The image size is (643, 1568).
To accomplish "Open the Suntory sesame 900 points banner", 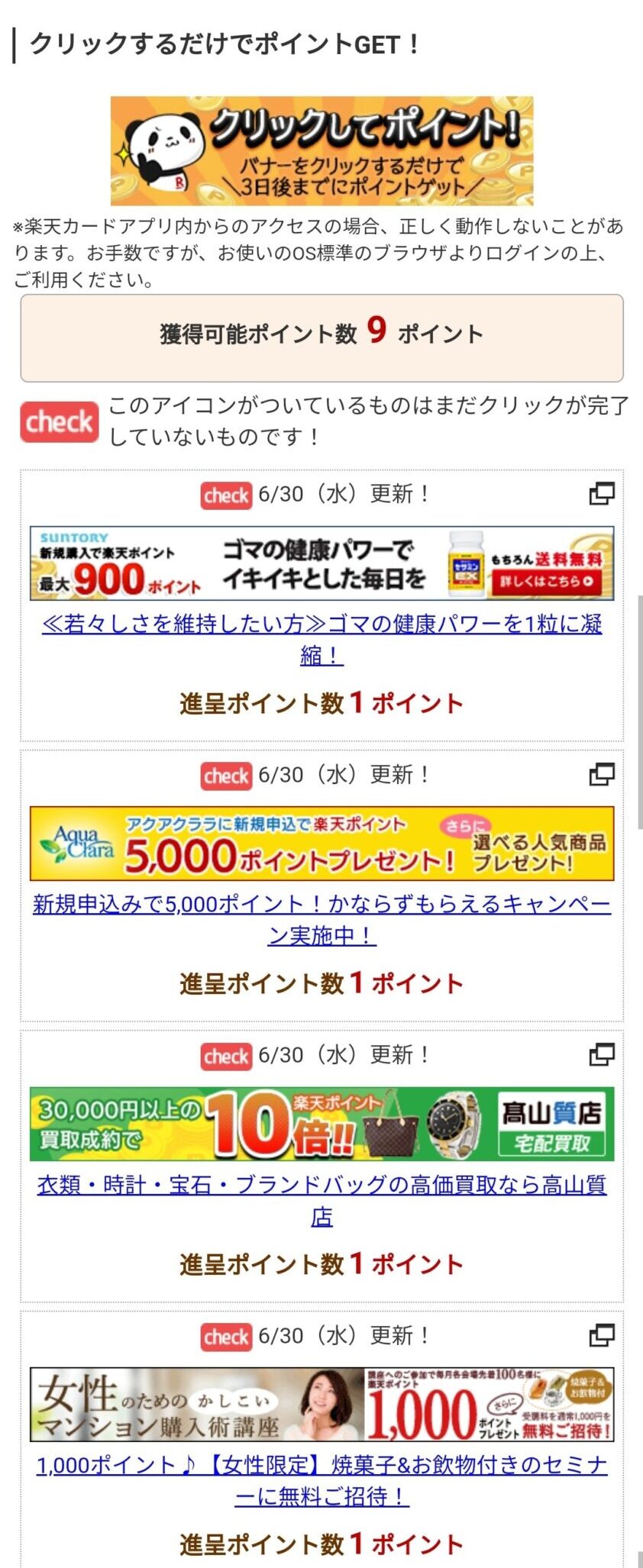I will (x=321, y=563).
